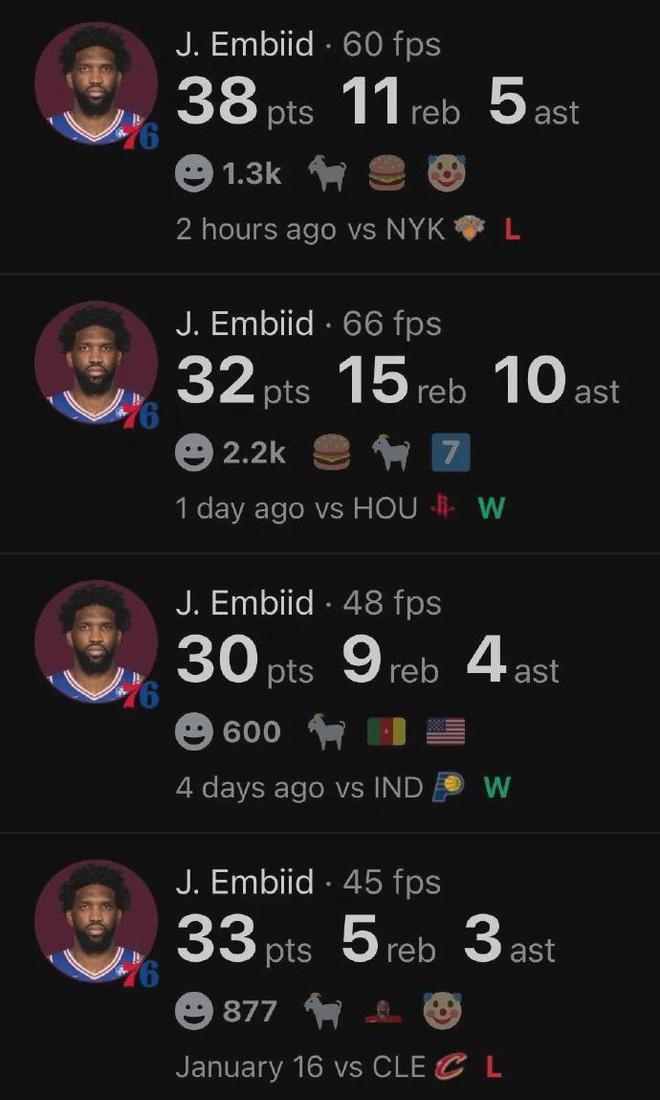Tap the 2.2k reaction smiley
The image size is (660, 1100).
[195, 453]
